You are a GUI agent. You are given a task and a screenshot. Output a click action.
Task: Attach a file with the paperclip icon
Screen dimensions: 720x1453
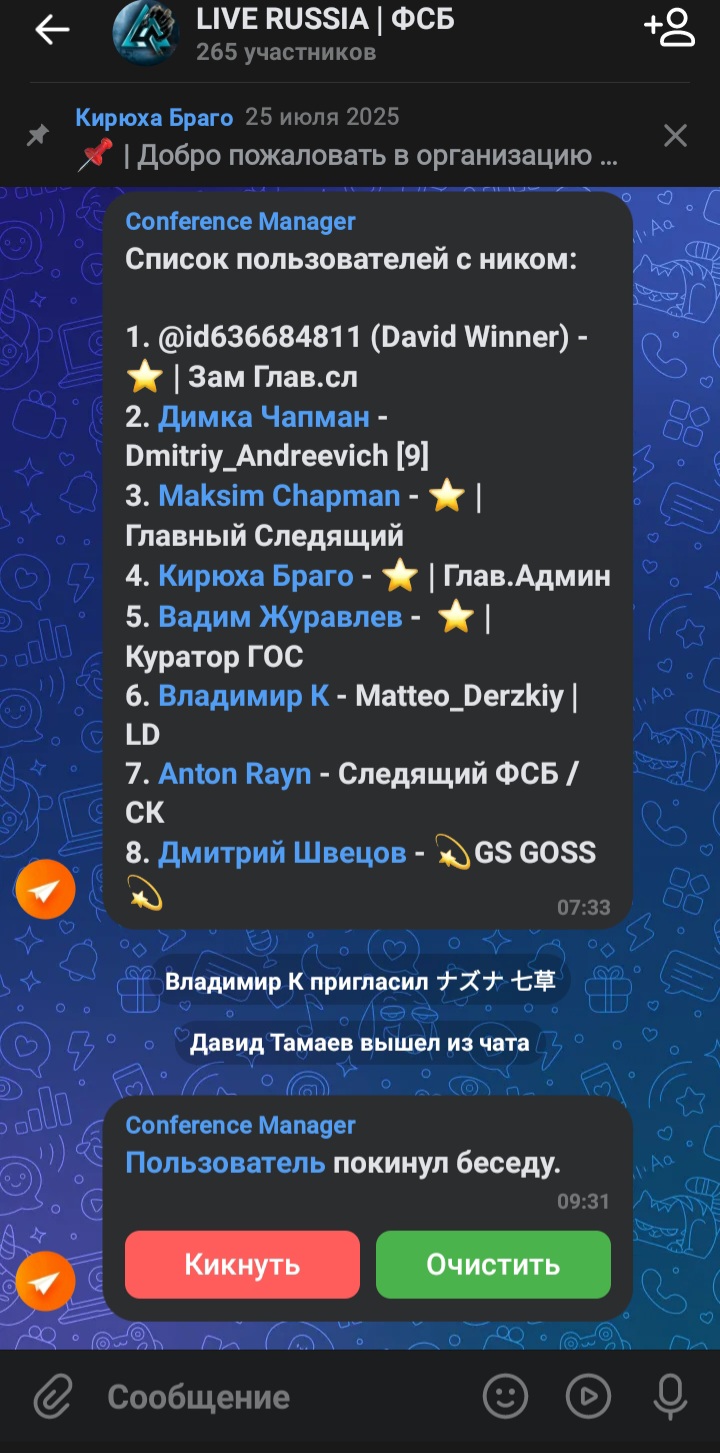pos(54,1396)
